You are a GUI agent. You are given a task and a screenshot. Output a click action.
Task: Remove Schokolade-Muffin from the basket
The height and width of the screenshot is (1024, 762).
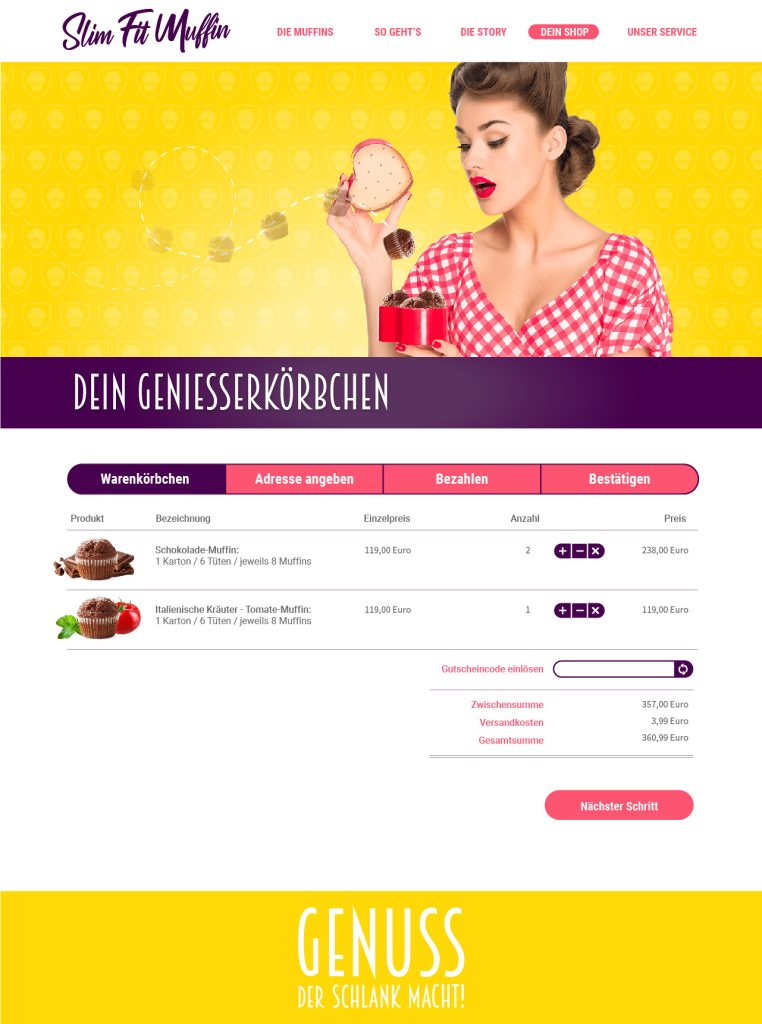(596, 551)
